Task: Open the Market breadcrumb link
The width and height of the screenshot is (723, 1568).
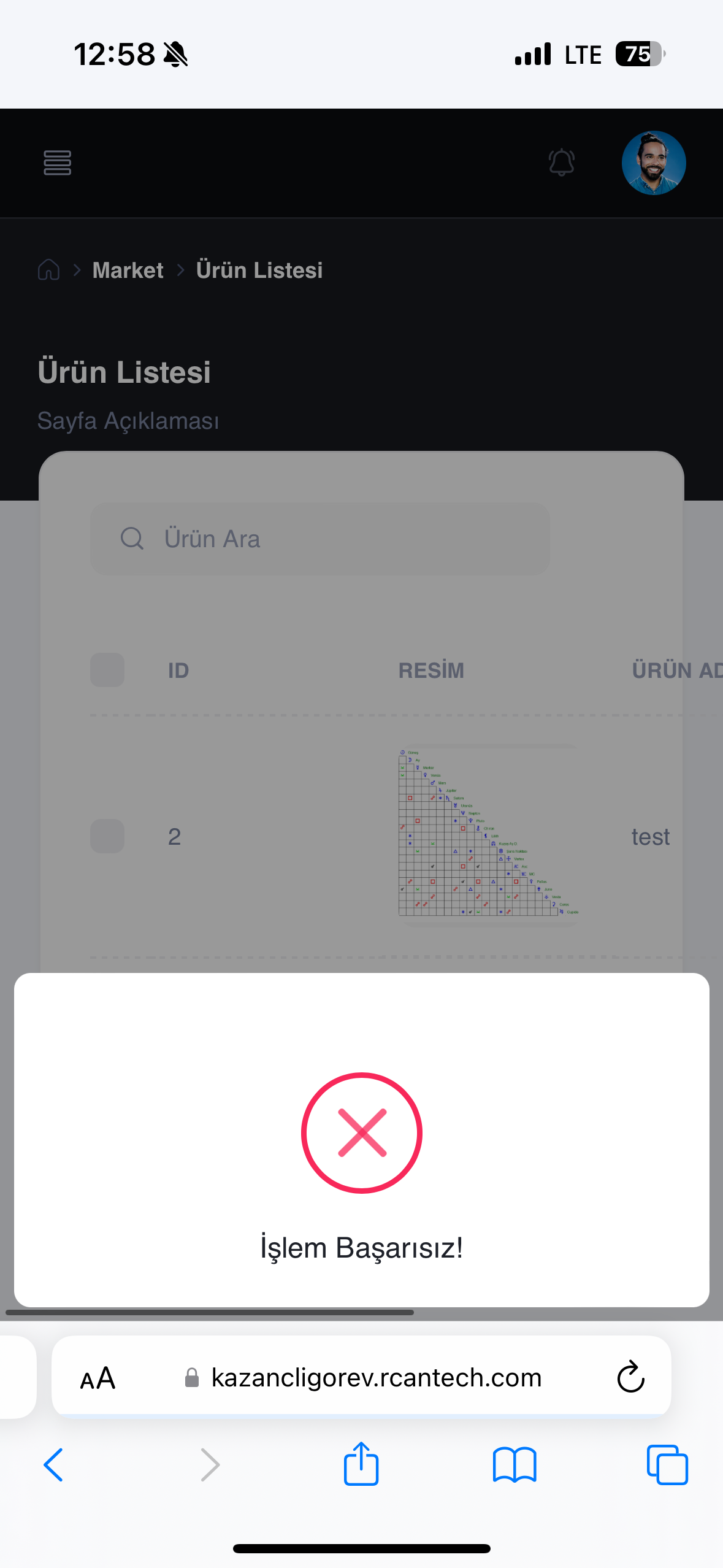Action: tap(128, 270)
